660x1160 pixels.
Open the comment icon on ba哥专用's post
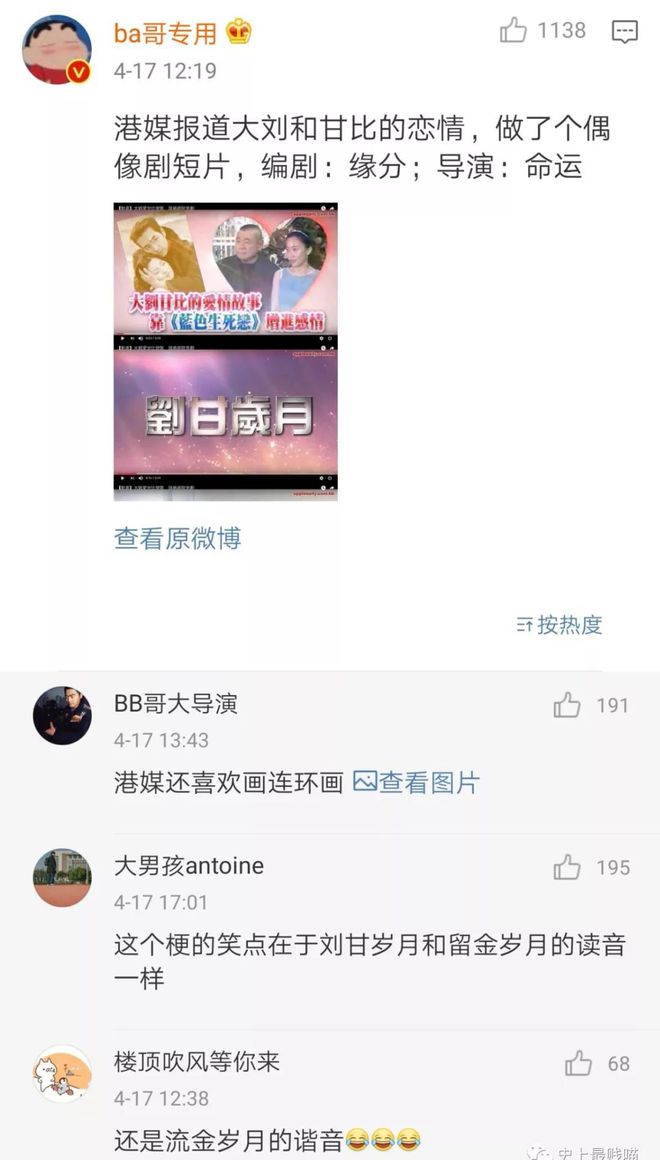point(624,31)
